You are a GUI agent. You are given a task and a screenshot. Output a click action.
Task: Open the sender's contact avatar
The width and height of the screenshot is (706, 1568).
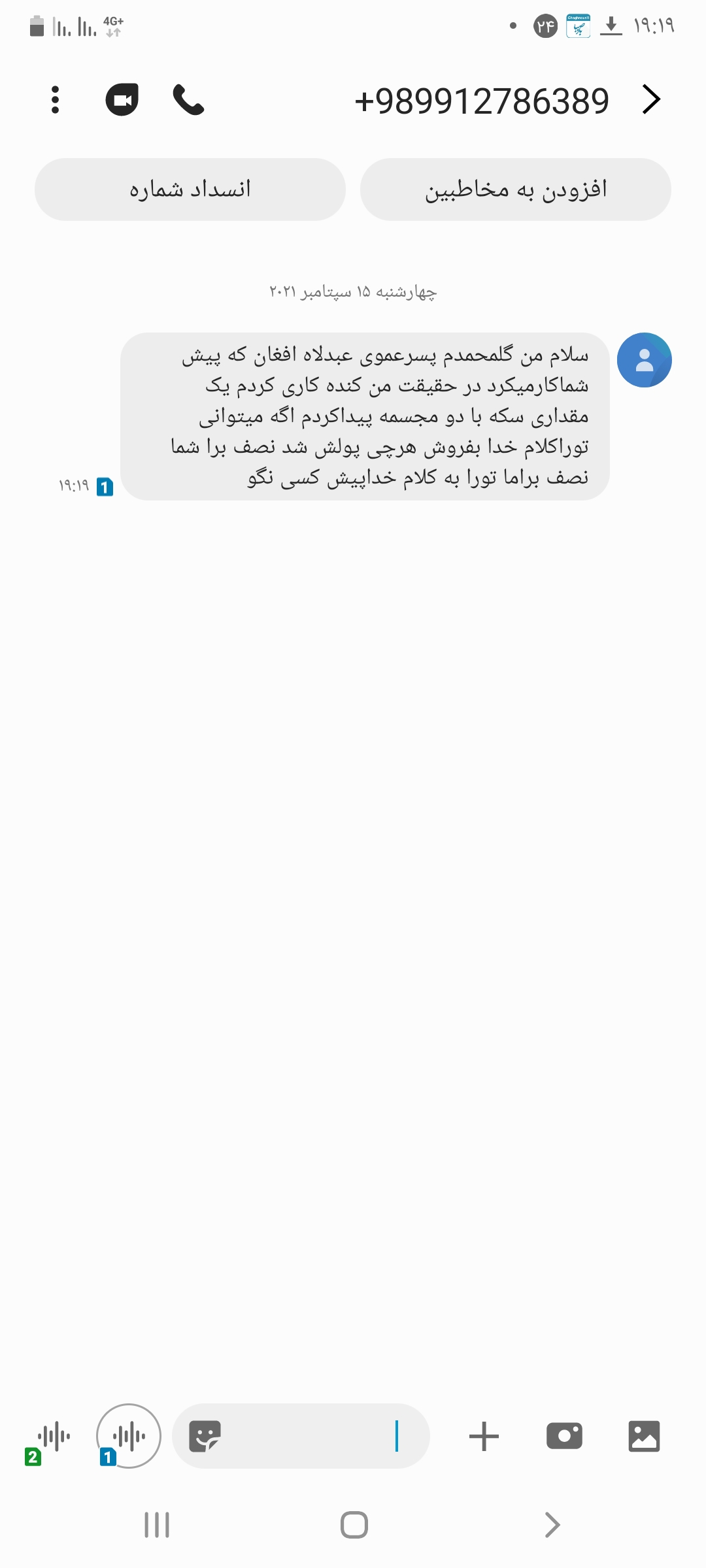[x=644, y=360]
